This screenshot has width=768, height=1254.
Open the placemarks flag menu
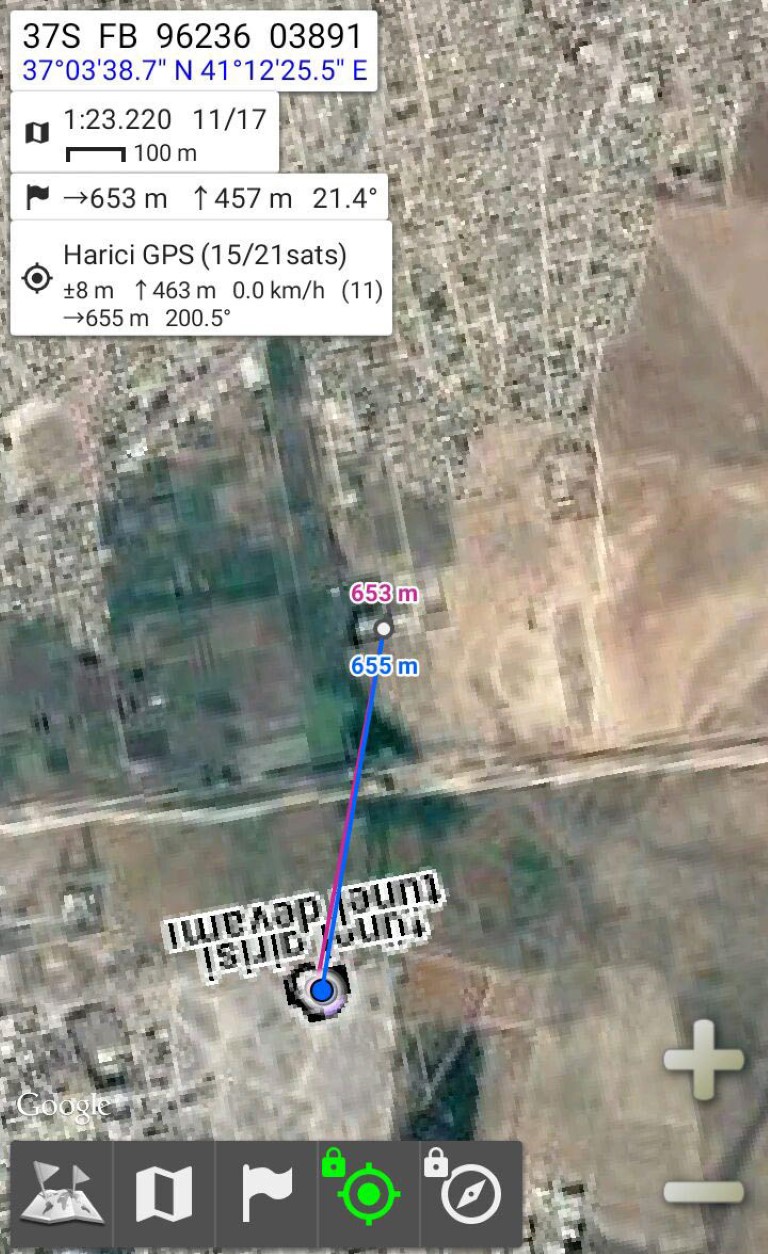267,1194
